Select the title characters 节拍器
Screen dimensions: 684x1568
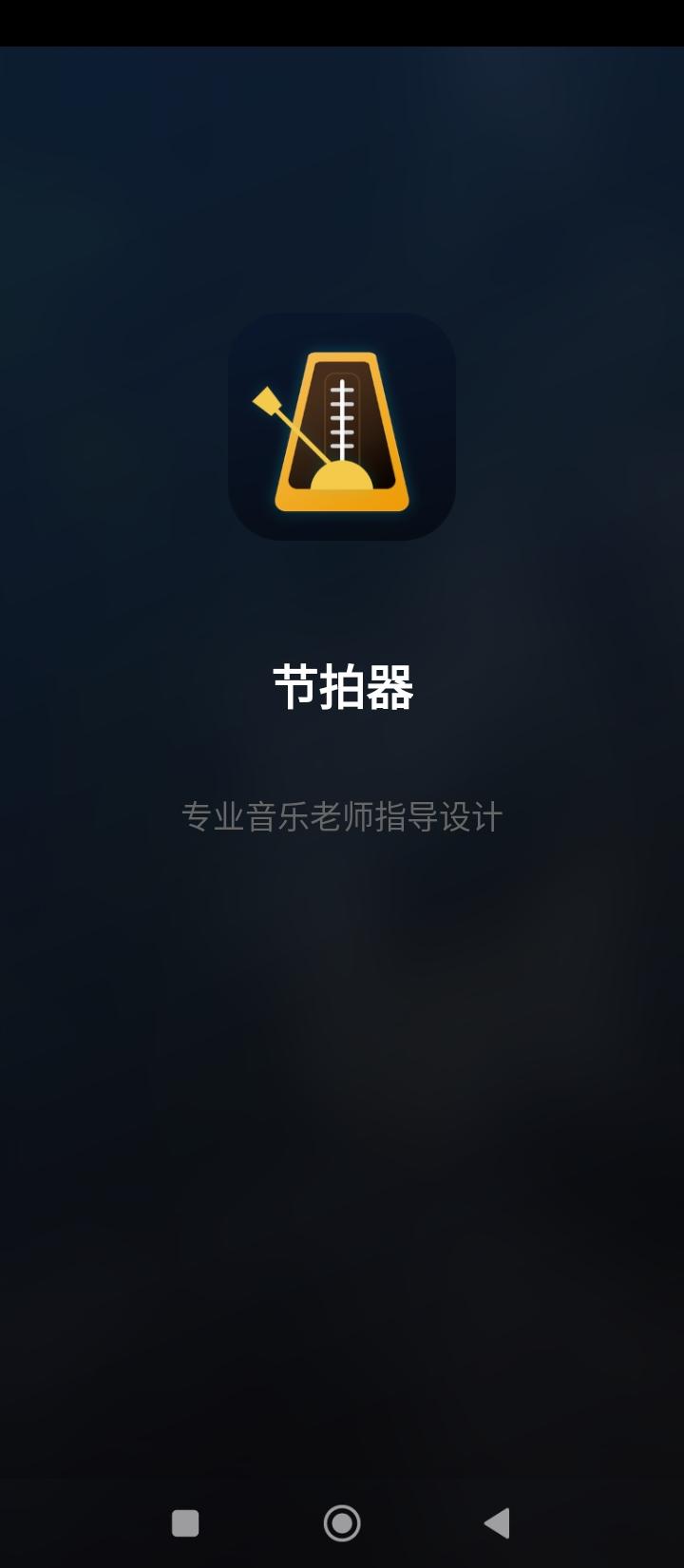coord(342,686)
